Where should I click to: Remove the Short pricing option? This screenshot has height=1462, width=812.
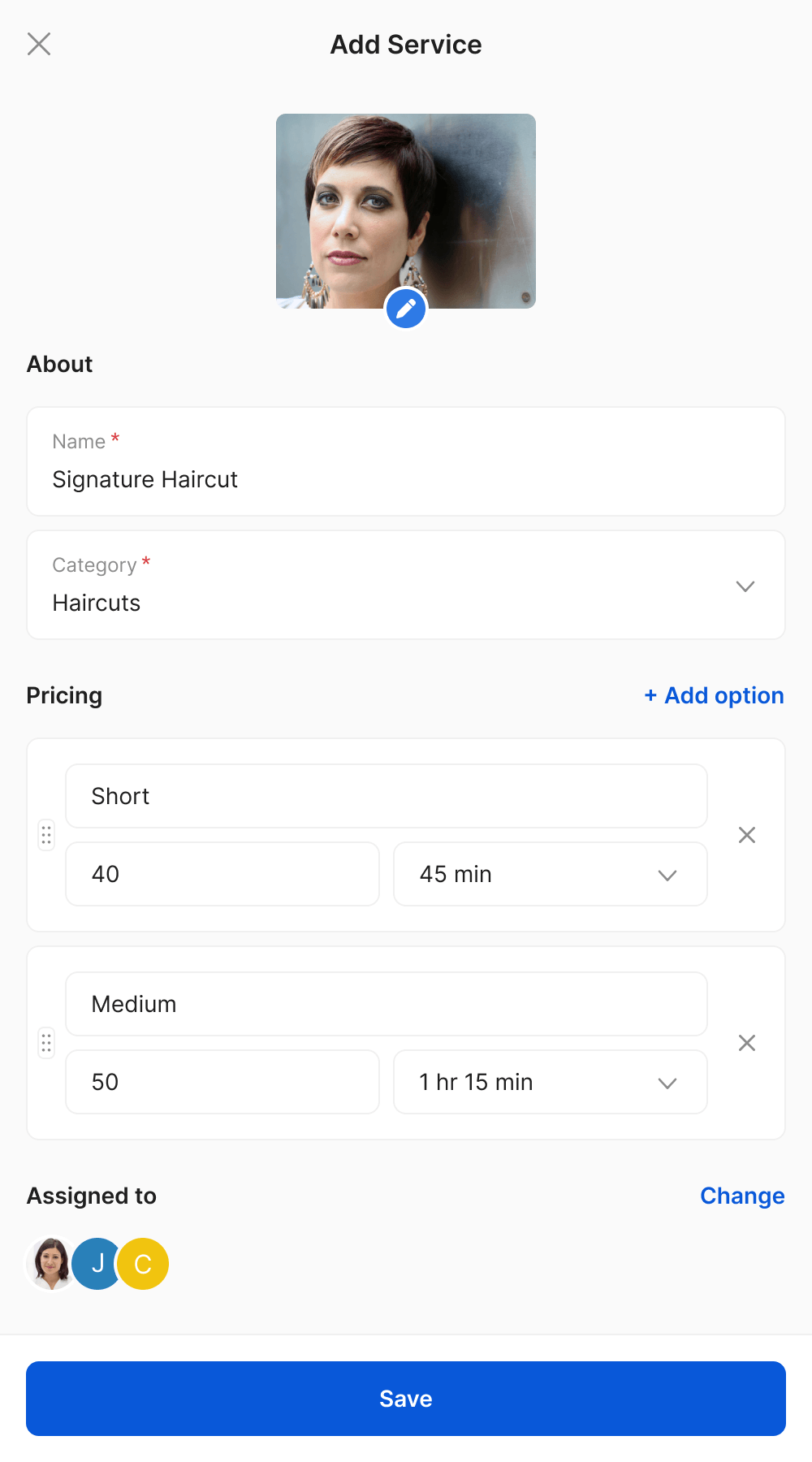746,835
